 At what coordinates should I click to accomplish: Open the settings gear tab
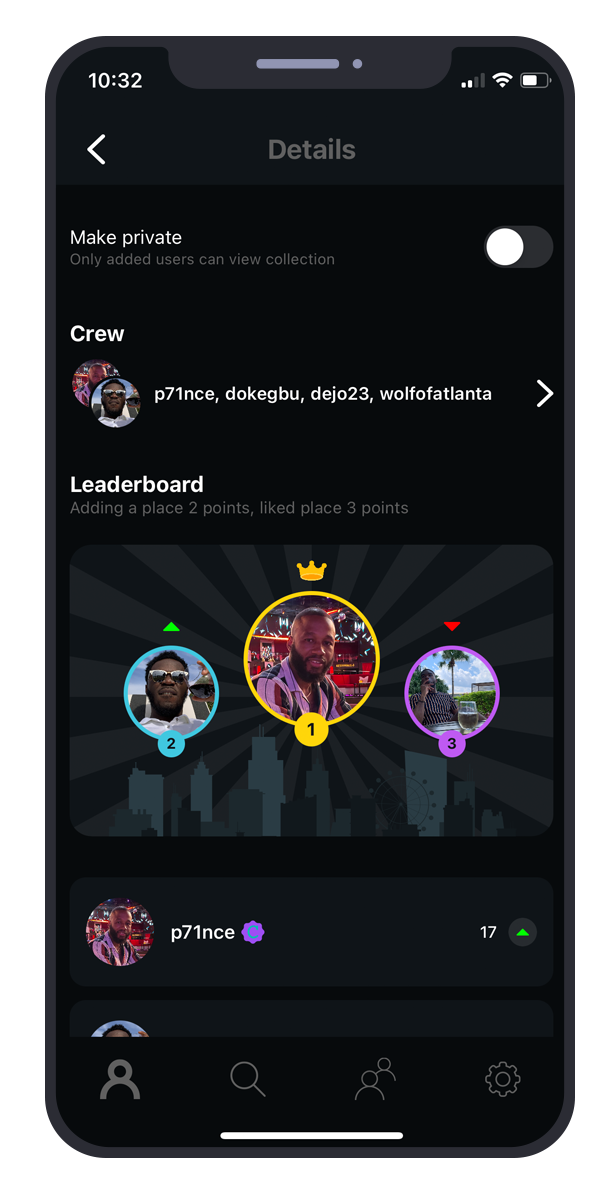pos(503,1079)
